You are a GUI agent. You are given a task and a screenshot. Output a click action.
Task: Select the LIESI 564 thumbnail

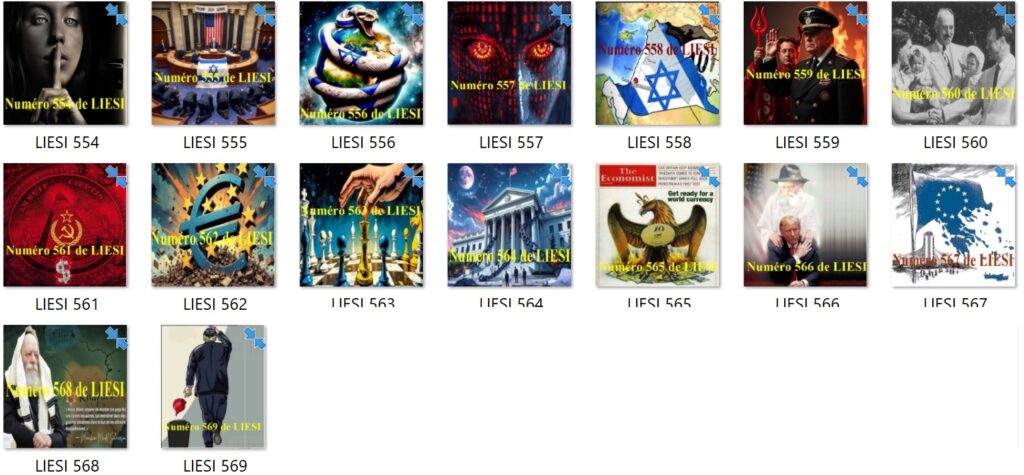510,226
